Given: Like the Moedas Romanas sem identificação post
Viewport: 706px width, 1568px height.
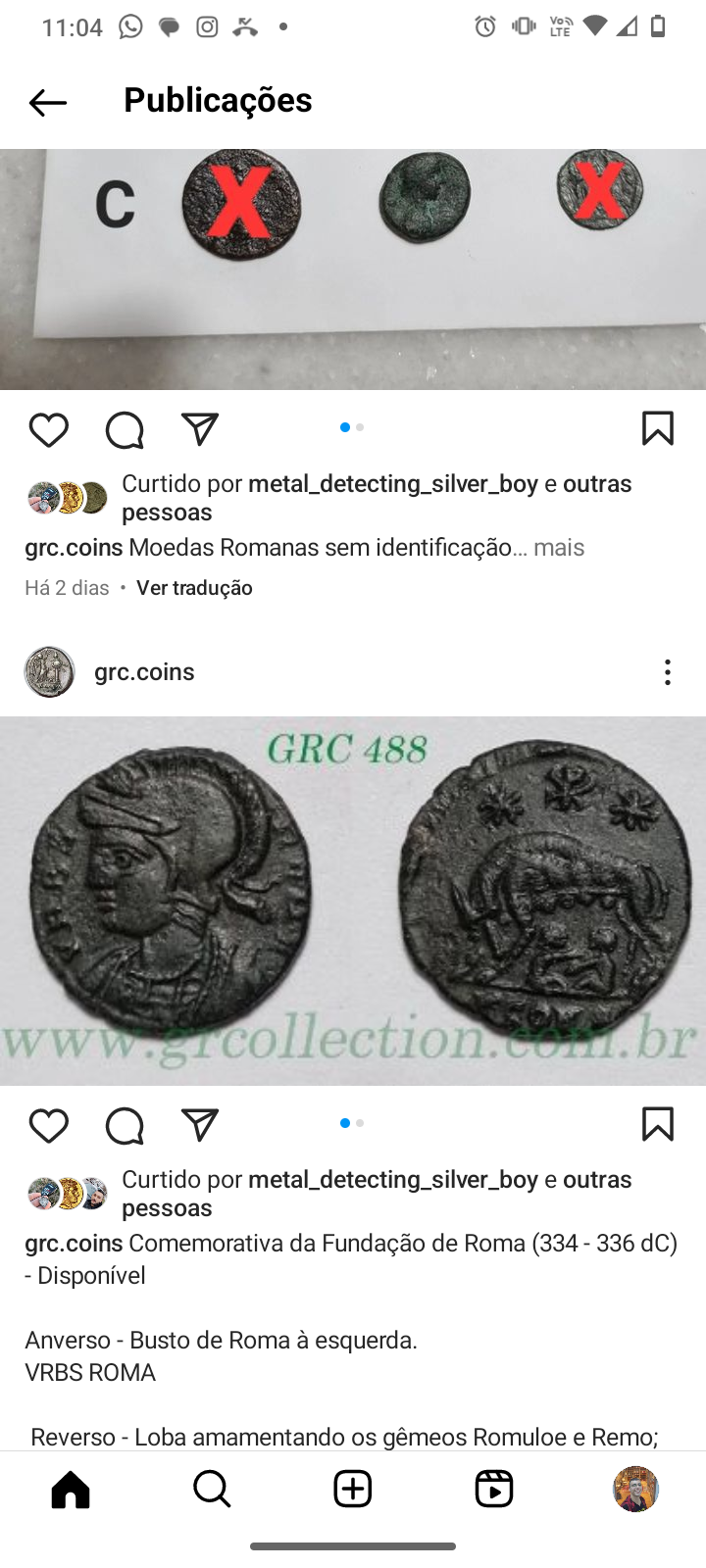Looking at the screenshot, I should coord(48,429).
